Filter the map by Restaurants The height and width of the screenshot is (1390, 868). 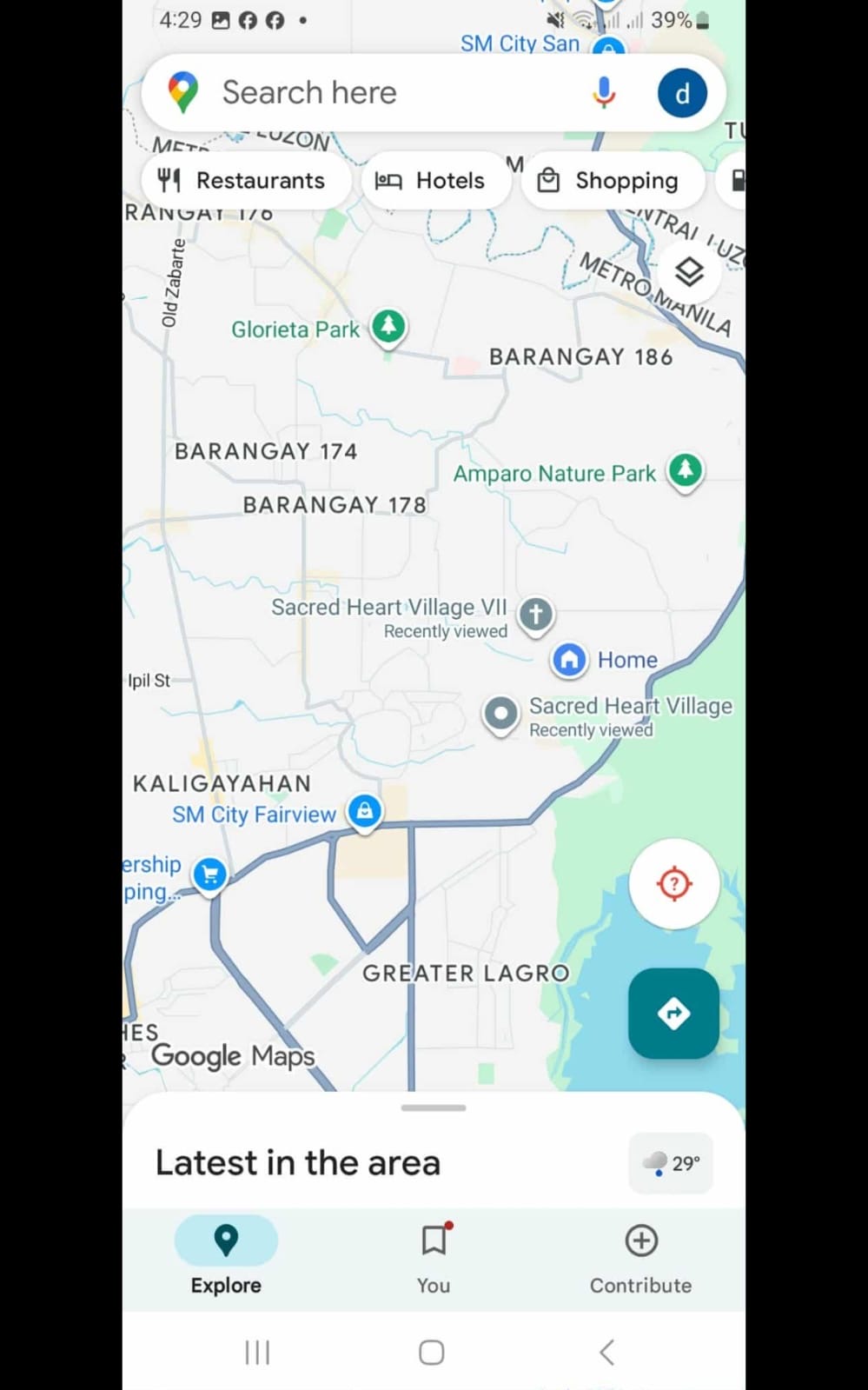[x=242, y=181]
